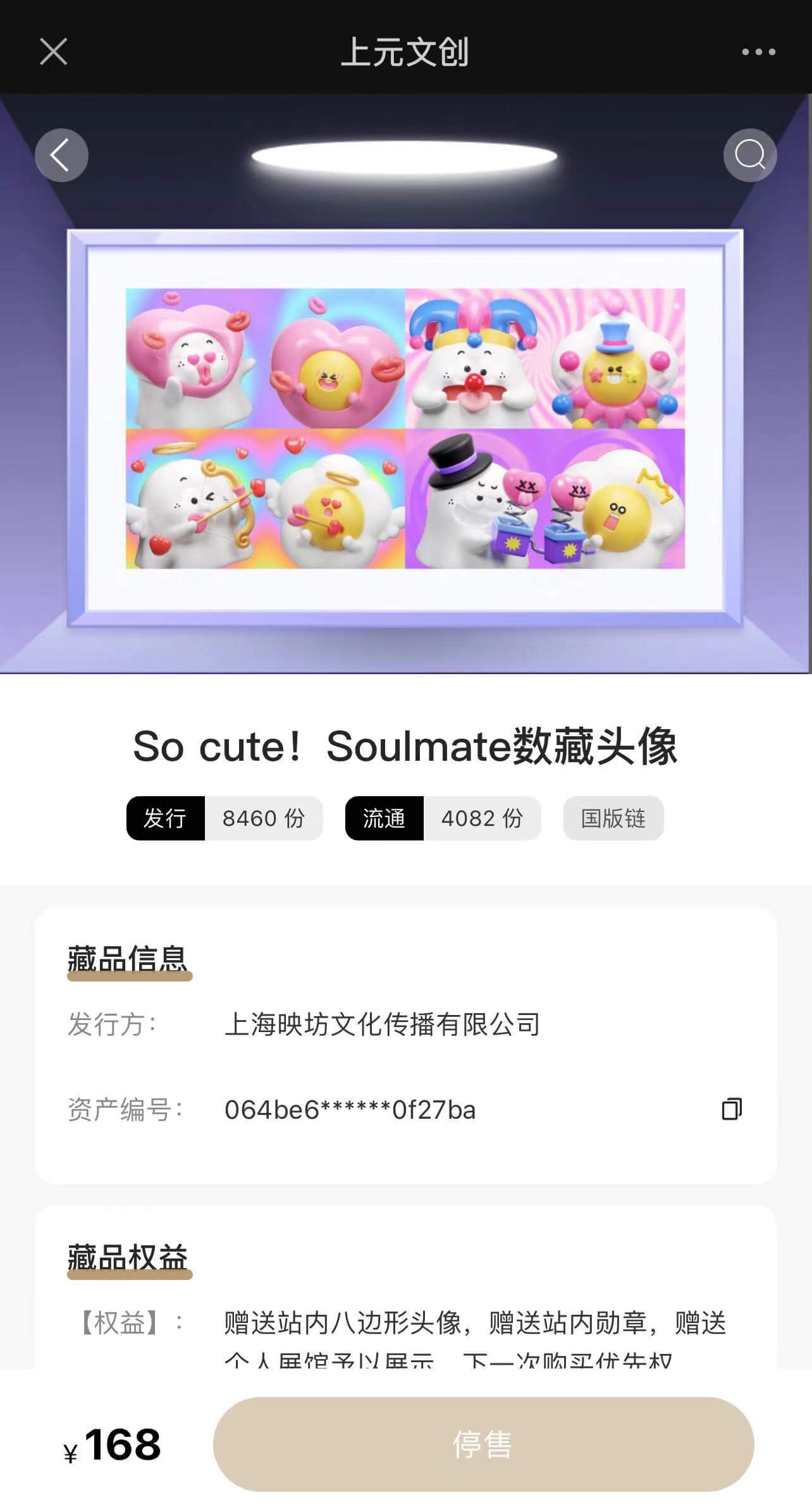
Task: Tap the 停售 button
Action: coord(483,1444)
